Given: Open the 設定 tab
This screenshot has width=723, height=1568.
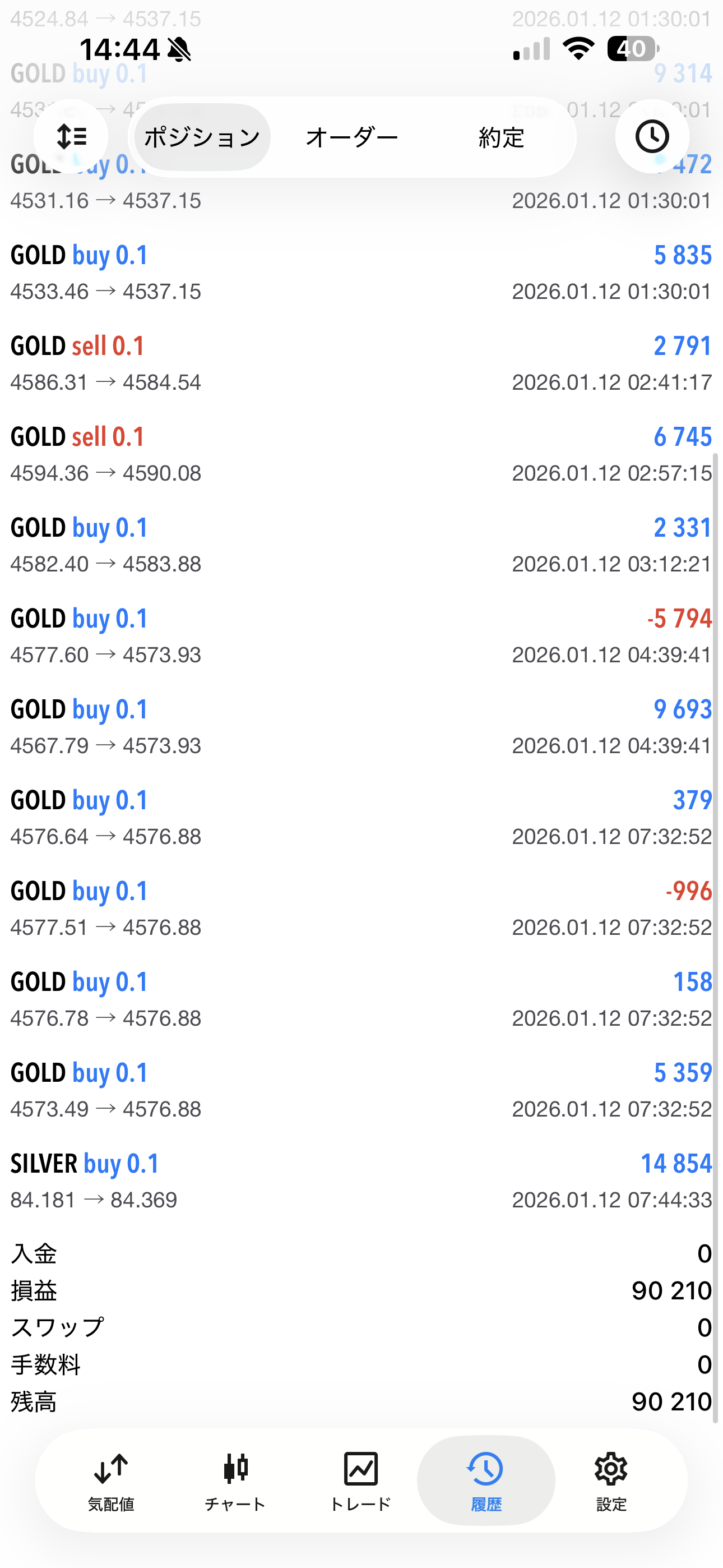Looking at the screenshot, I should 611,1481.
